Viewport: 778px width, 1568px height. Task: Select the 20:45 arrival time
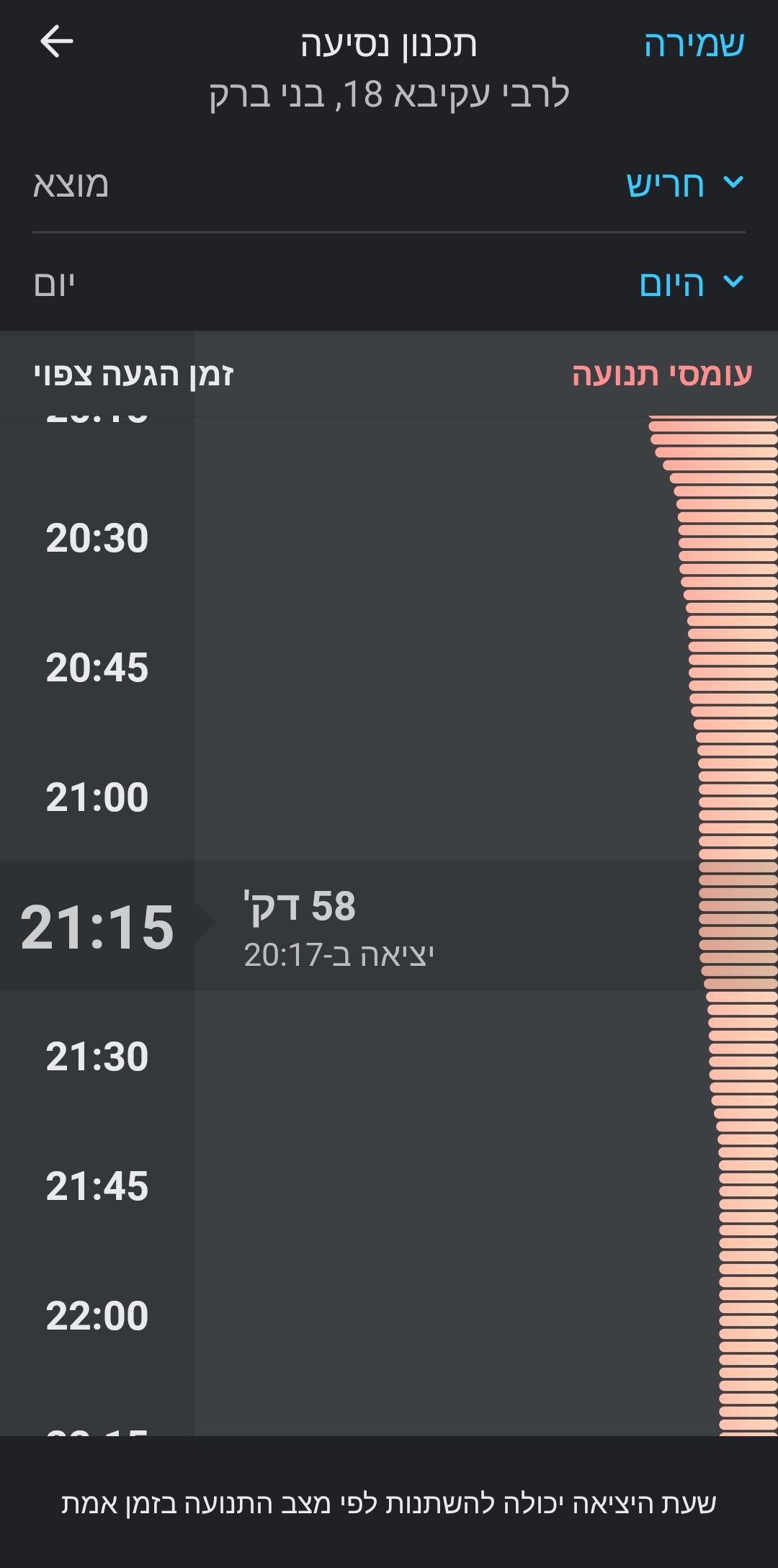tap(97, 668)
